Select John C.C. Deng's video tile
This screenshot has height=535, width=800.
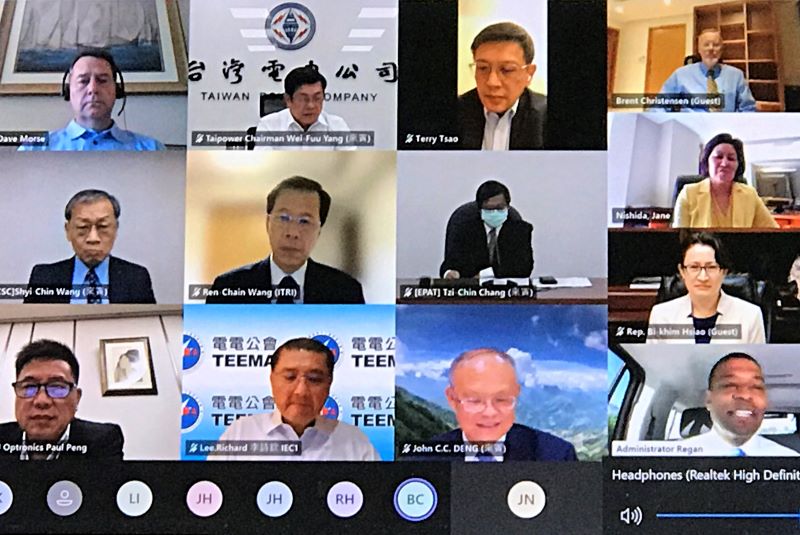pyautogui.click(x=500, y=383)
